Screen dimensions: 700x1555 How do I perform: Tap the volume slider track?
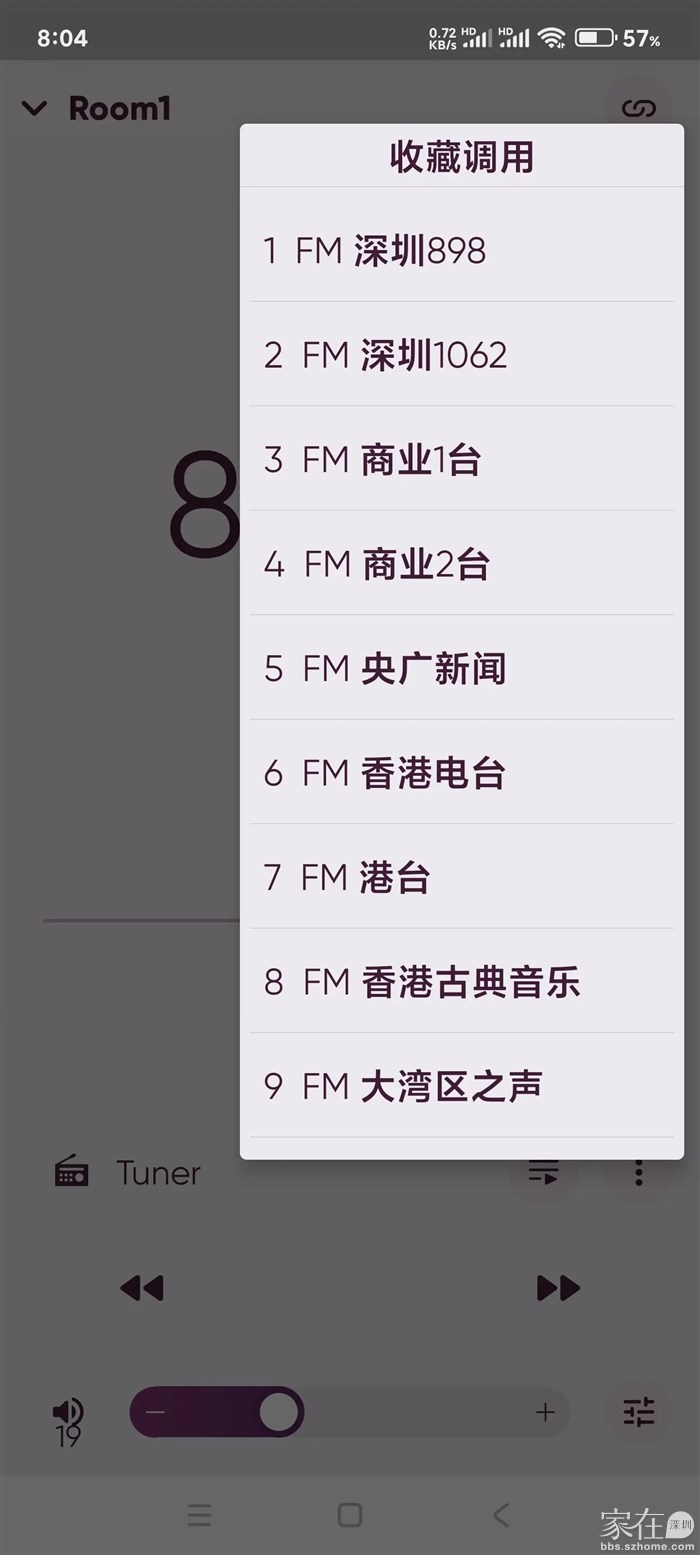point(420,1412)
